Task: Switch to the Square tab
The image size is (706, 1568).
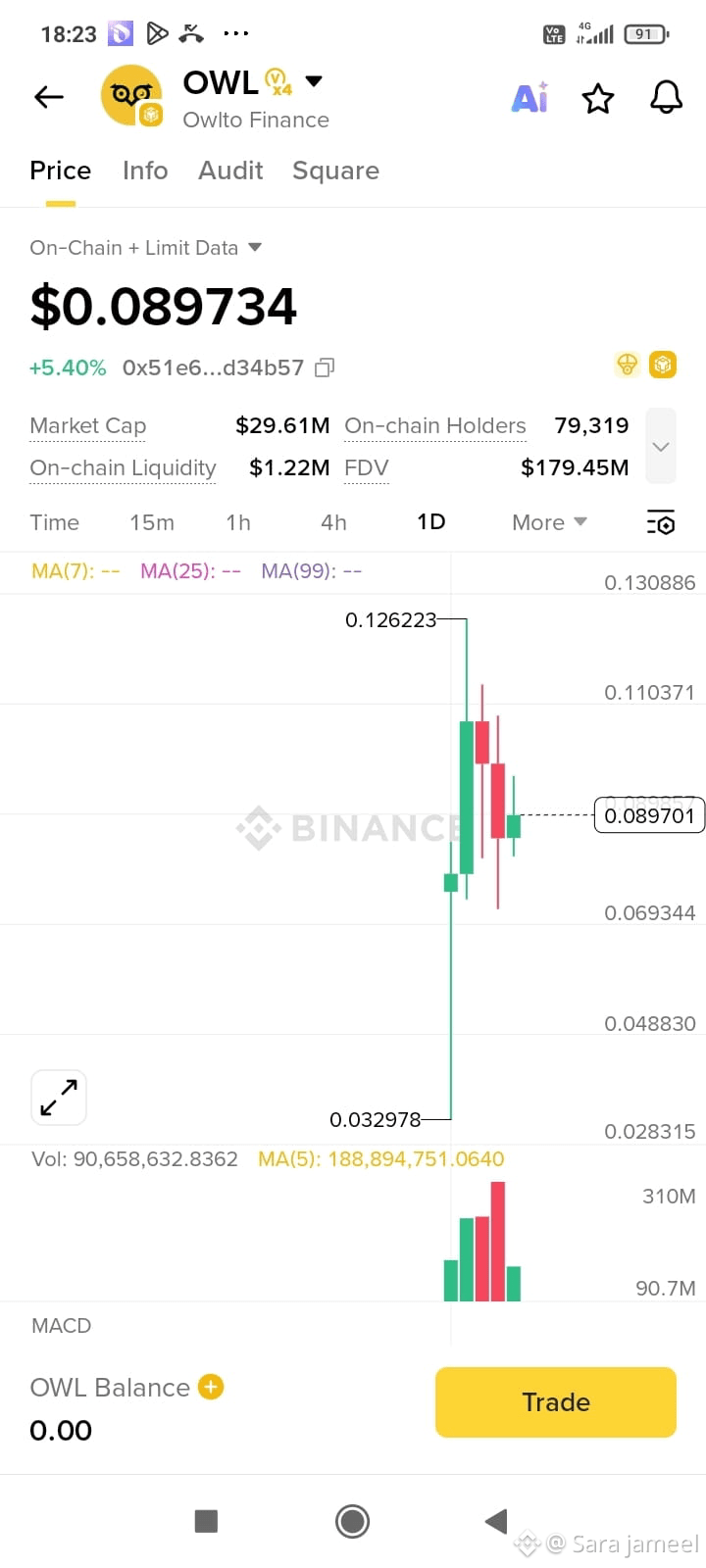Action: [335, 171]
